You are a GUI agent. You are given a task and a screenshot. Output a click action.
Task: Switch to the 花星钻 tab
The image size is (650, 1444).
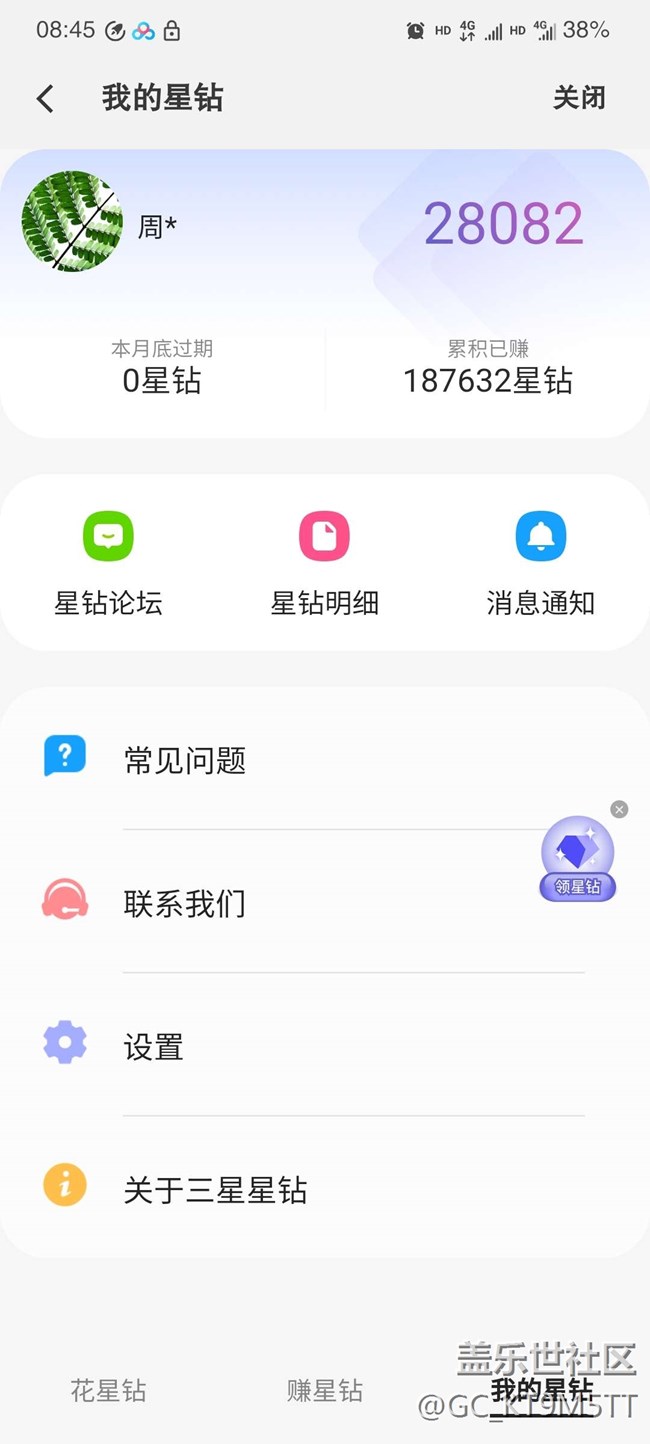tap(108, 1390)
